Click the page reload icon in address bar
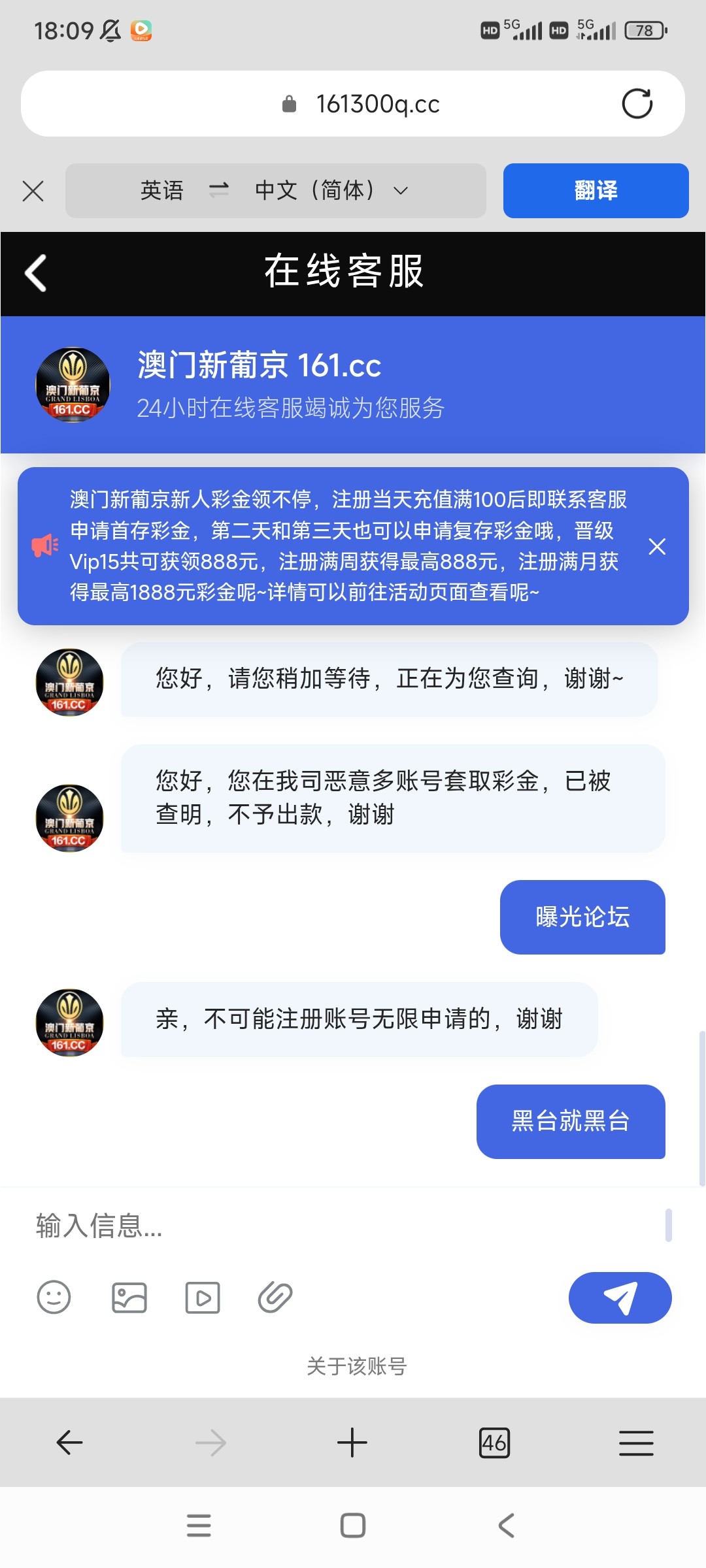Screen dimensions: 706x1568 point(637,103)
